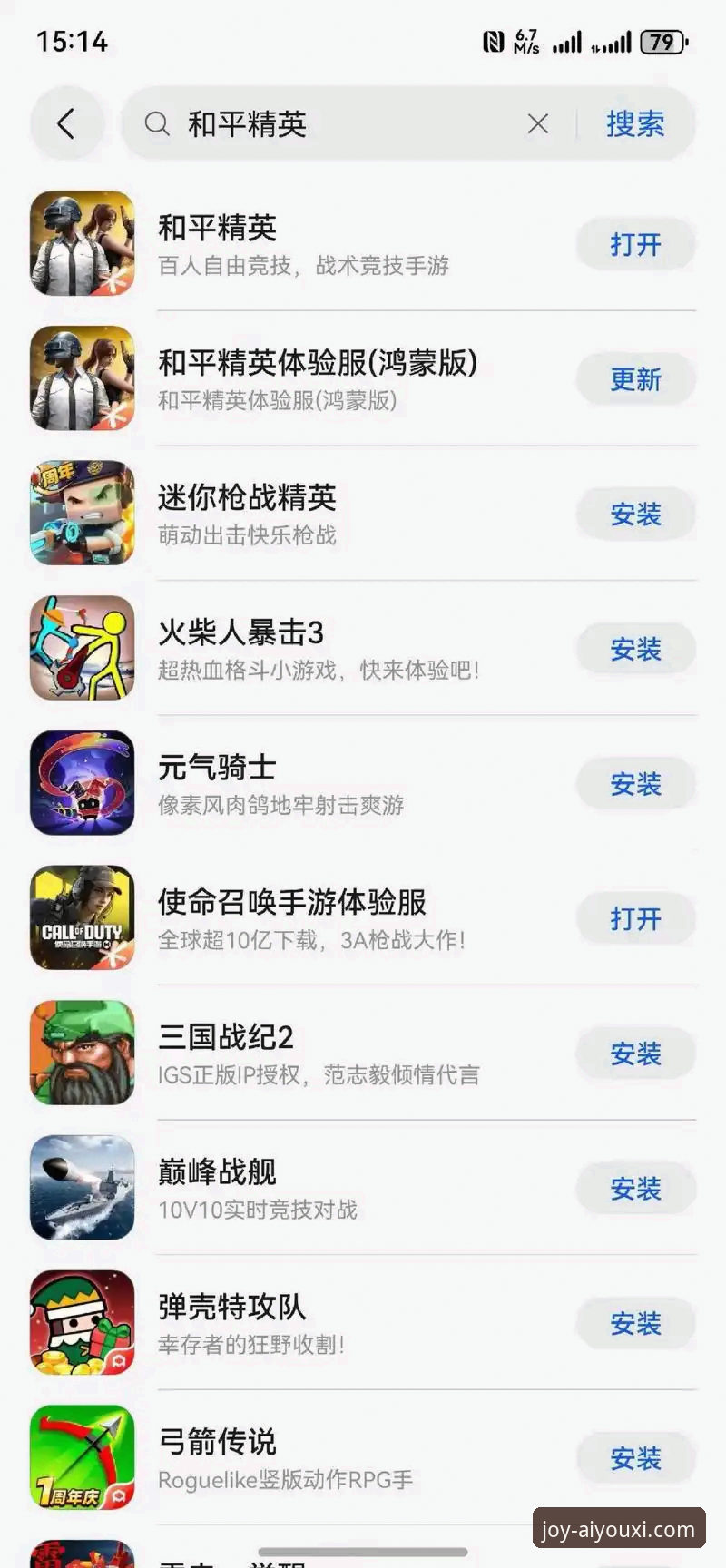The height and width of the screenshot is (1568, 726).
Task: Clear the search text with the X
Action: 537,123
